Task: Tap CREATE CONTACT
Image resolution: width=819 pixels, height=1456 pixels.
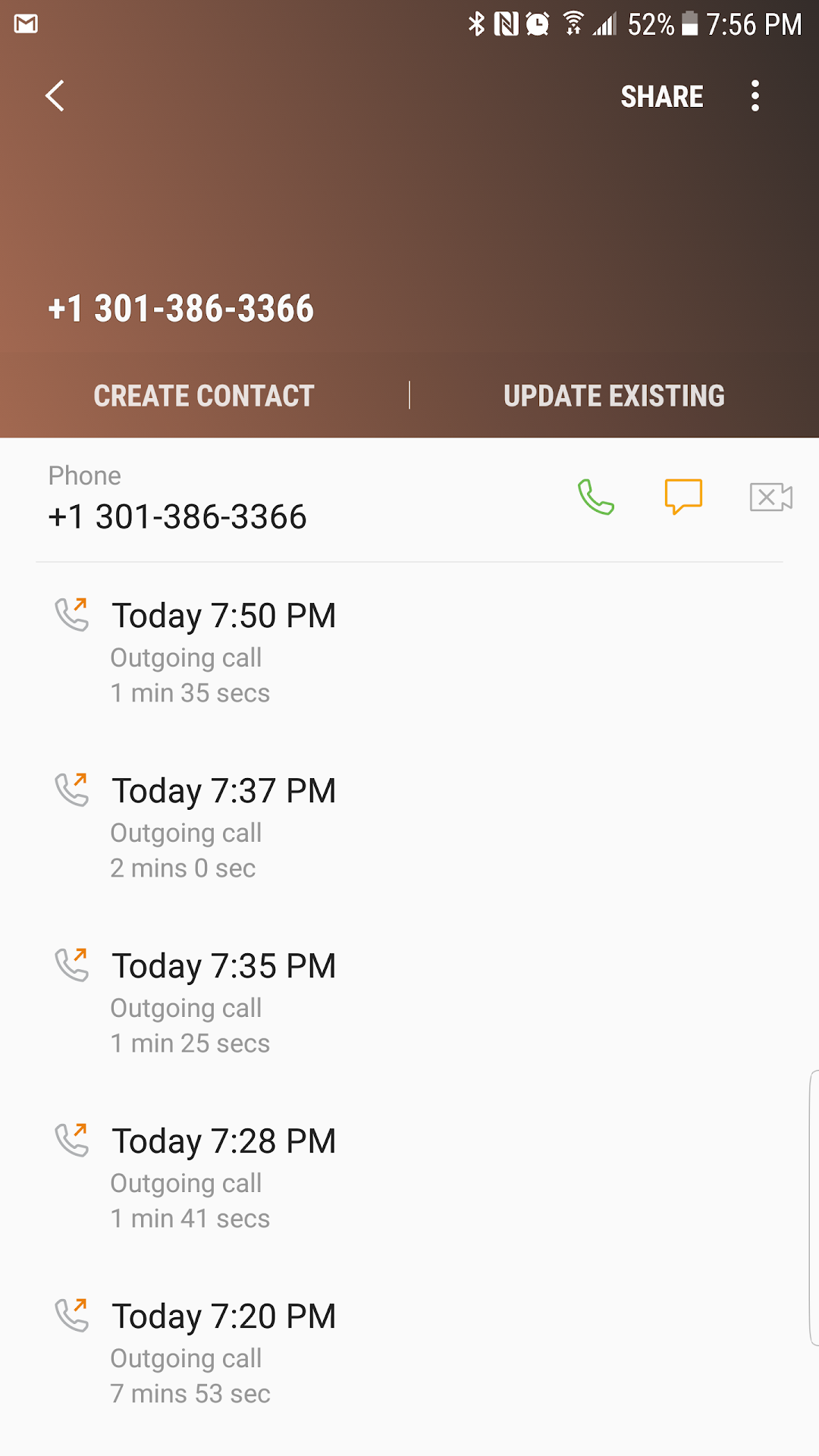Action: [x=204, y=396]
